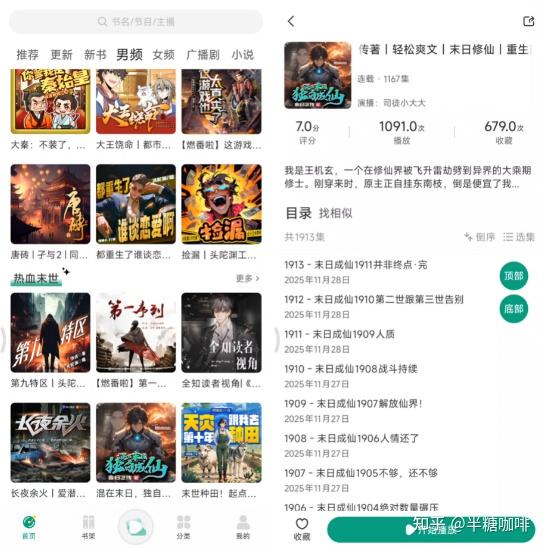The height and width of the screenshot is (548, 545).
Task: Go back with the arrow icon
Action: click(x=291, y=21)
